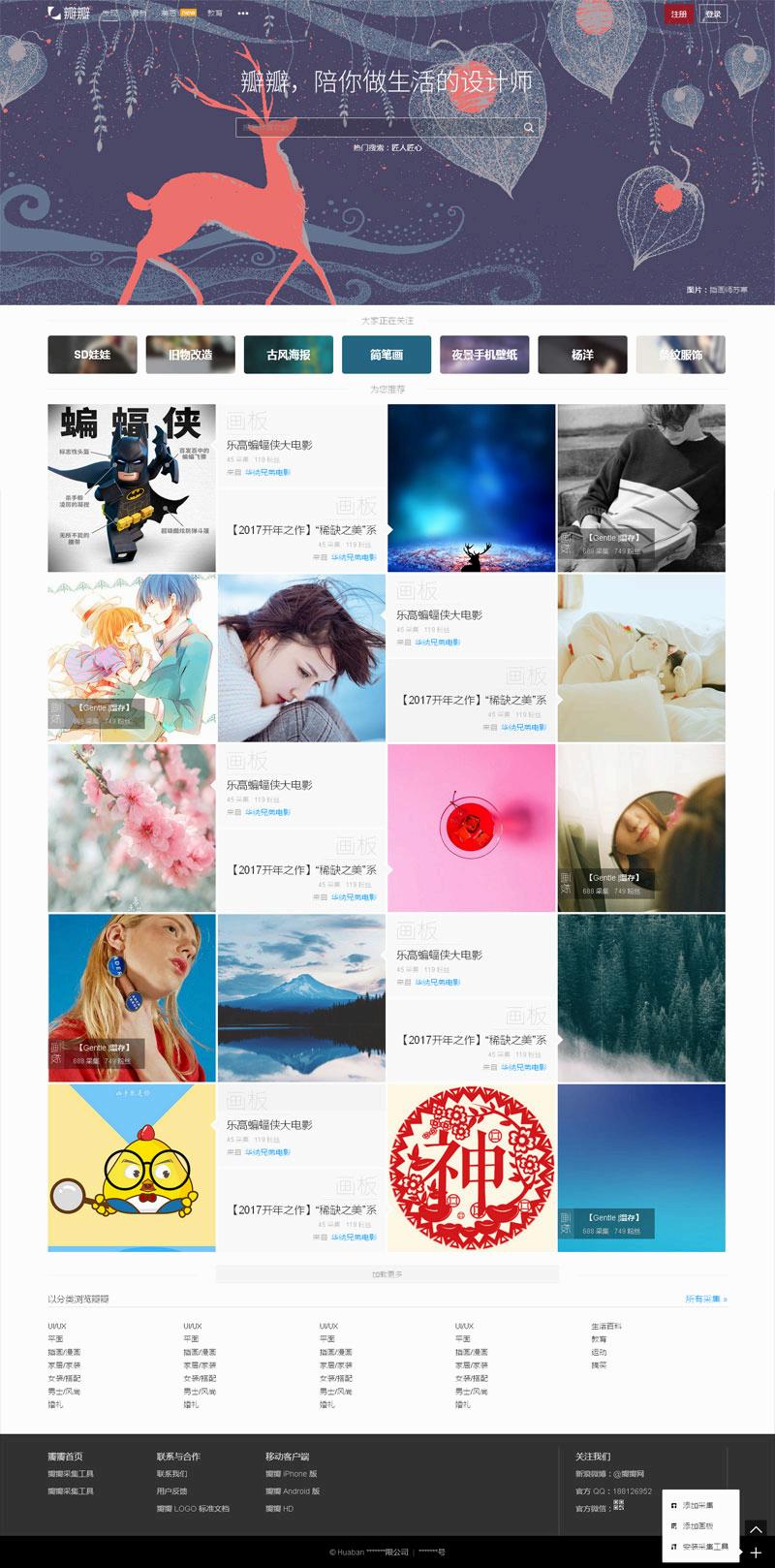Tap the magnifier search icon

coord(529,127)
